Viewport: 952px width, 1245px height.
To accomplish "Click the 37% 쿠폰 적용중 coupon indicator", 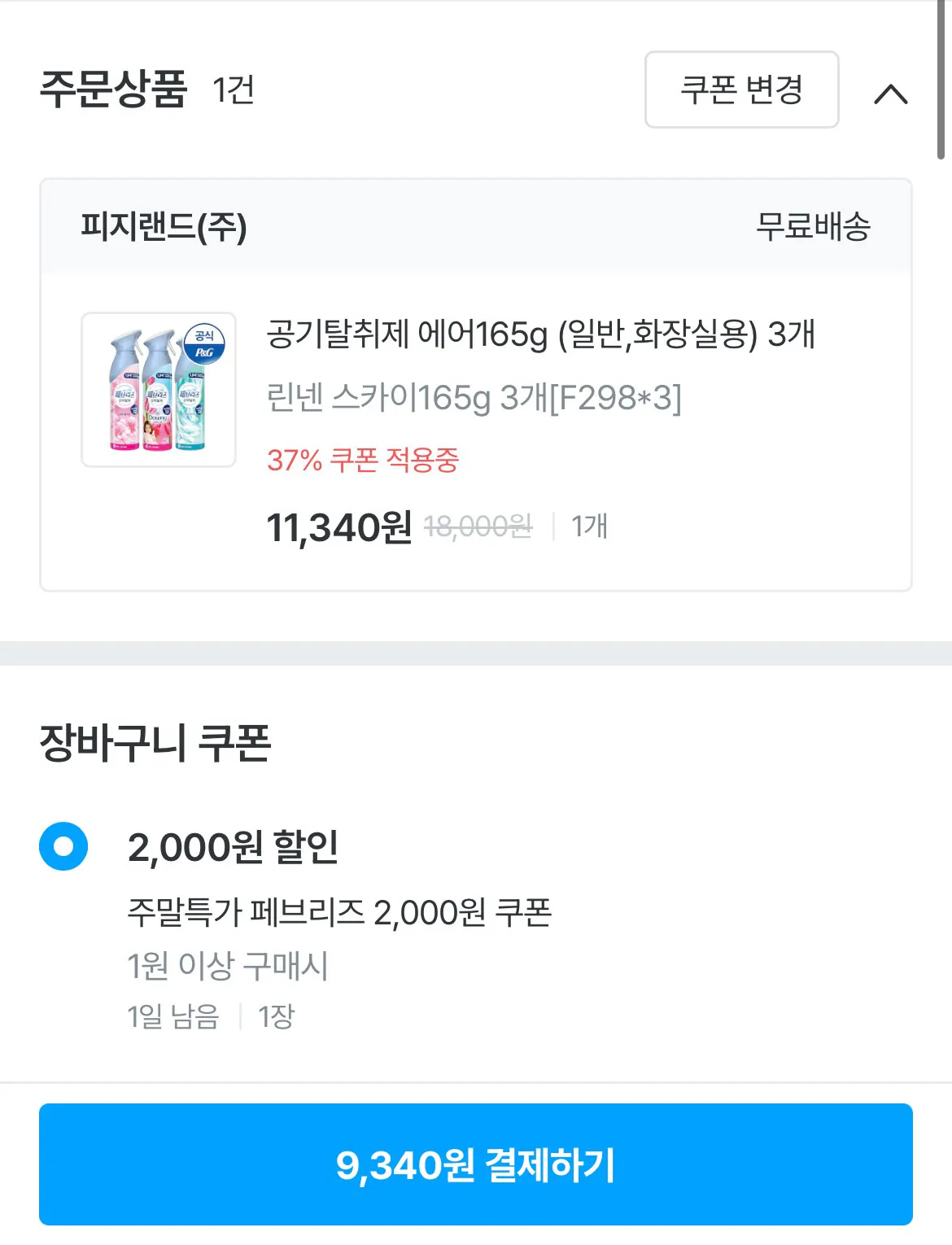I will coord(364,461).
